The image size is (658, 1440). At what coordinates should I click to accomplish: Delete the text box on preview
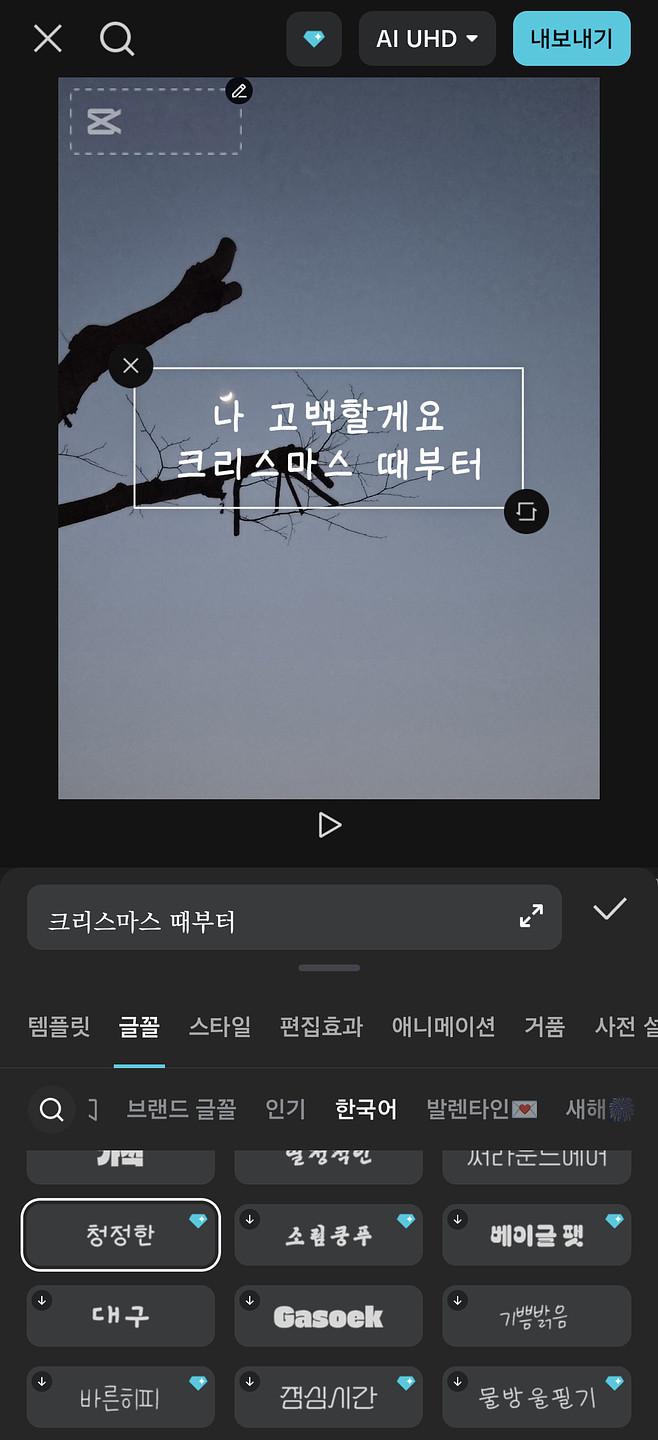coord(131,366)
